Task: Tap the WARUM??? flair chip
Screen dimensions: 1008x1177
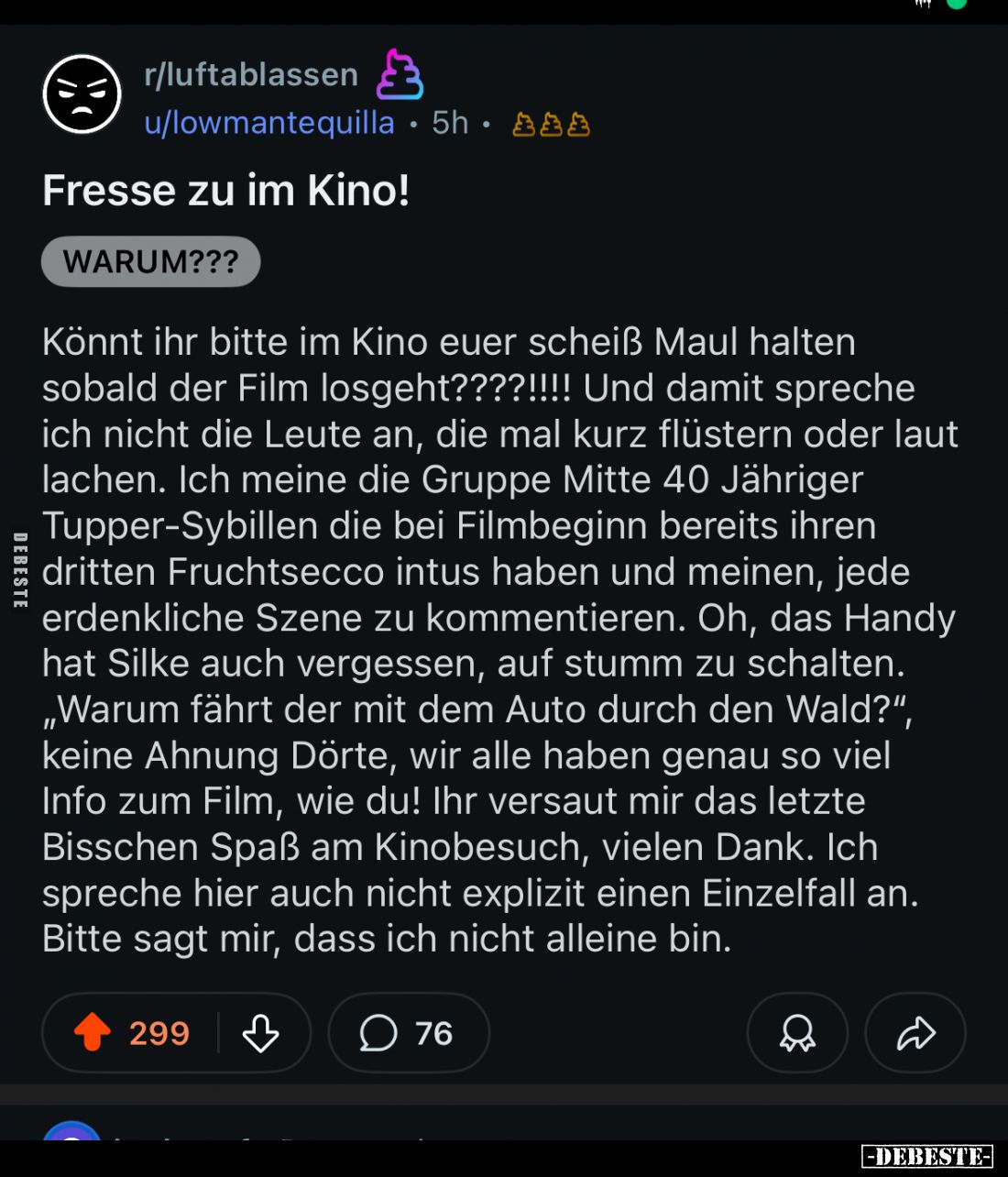Action: click(x=151, y=262)
